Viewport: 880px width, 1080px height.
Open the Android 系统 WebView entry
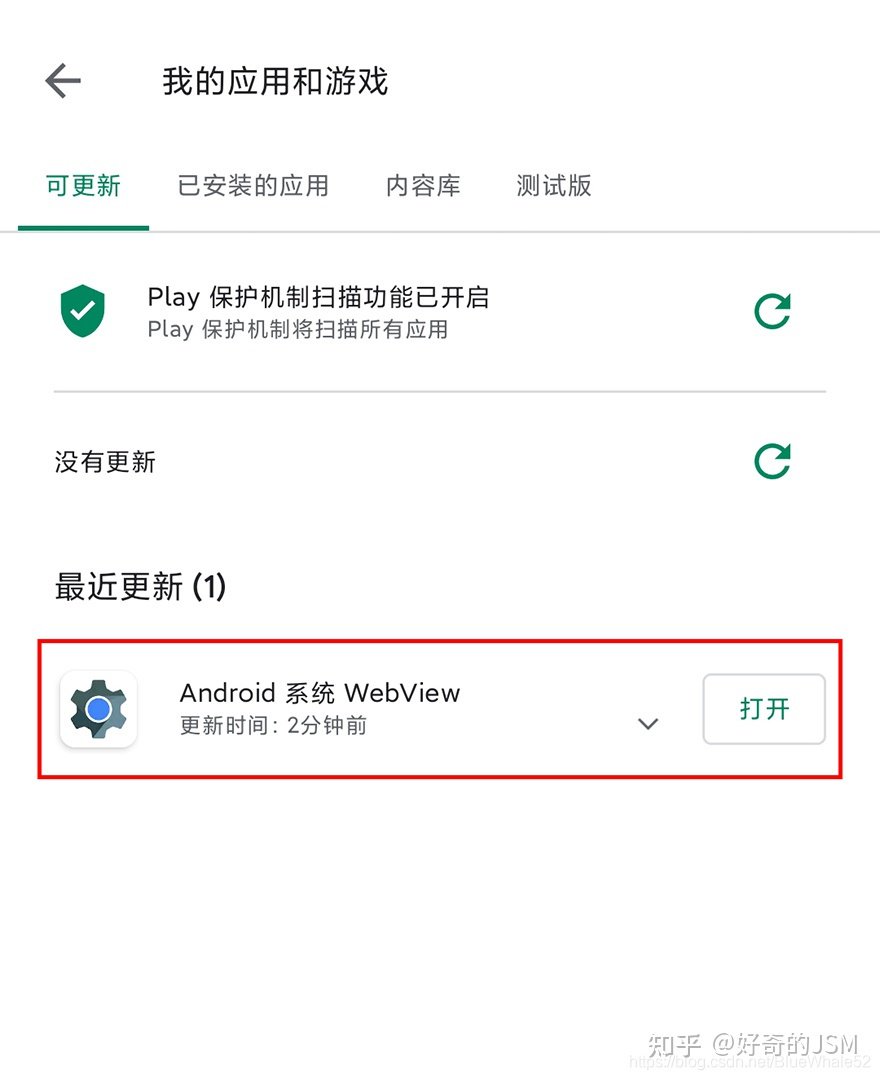[x=320, y=708]
